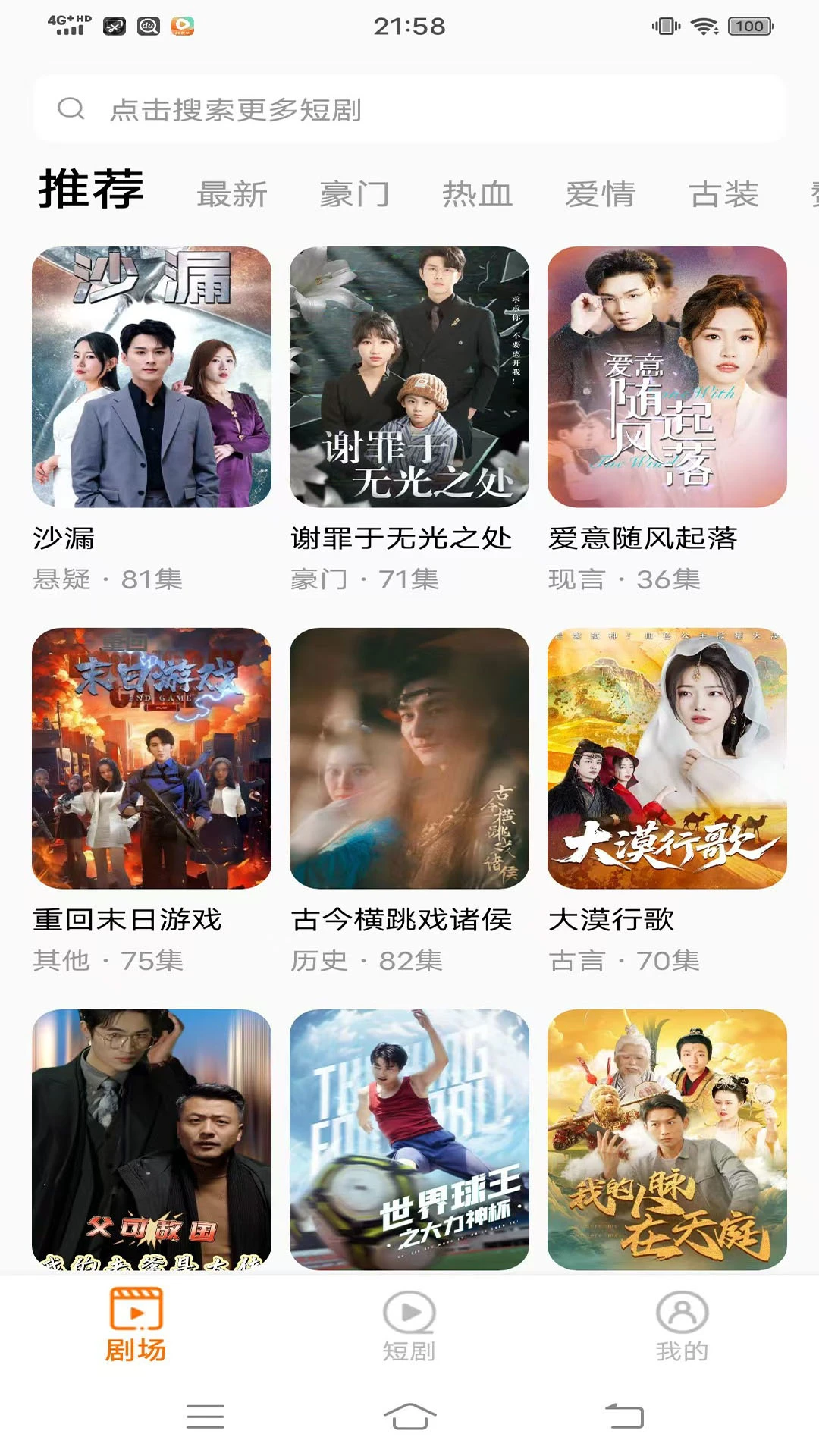Open the drama 大漠行歌
This screenshot has height=1456, width=819.
click(667, 758)
